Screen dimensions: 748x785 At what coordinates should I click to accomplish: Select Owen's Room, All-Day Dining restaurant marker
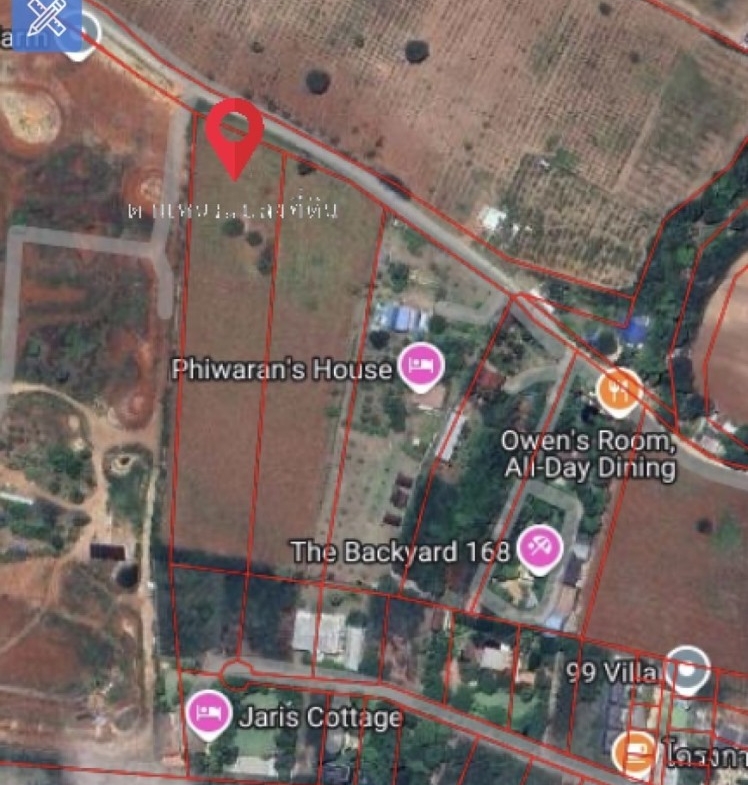coord(619,391)
